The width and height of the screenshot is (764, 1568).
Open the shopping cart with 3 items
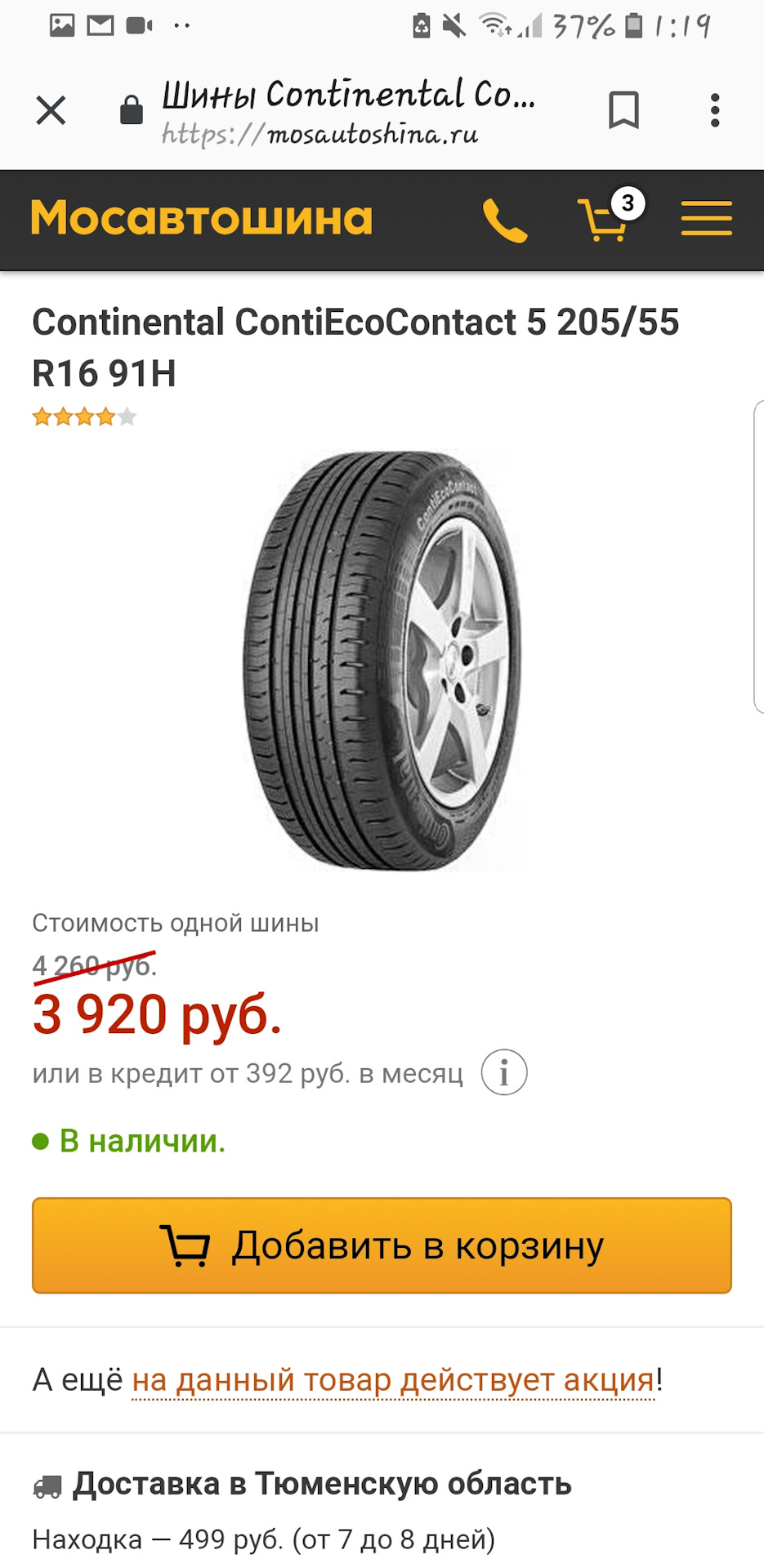click(x=606, y=219)
